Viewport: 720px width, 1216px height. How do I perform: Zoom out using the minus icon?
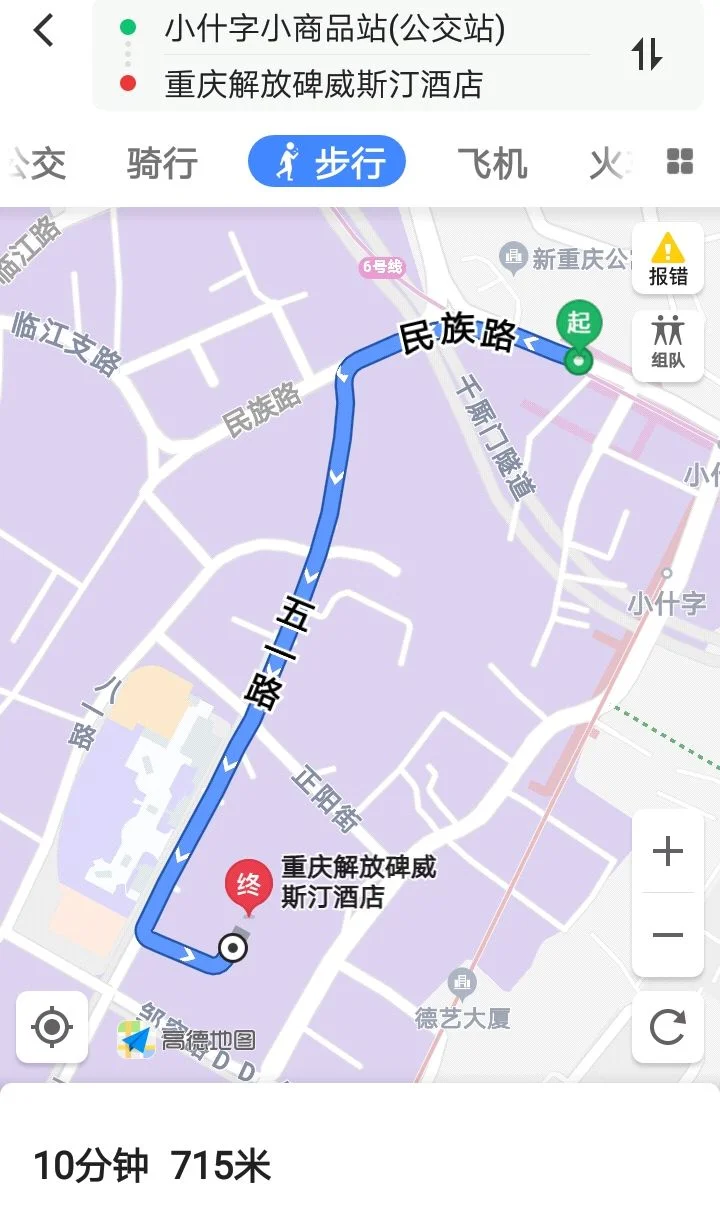(x=666, y=932)
